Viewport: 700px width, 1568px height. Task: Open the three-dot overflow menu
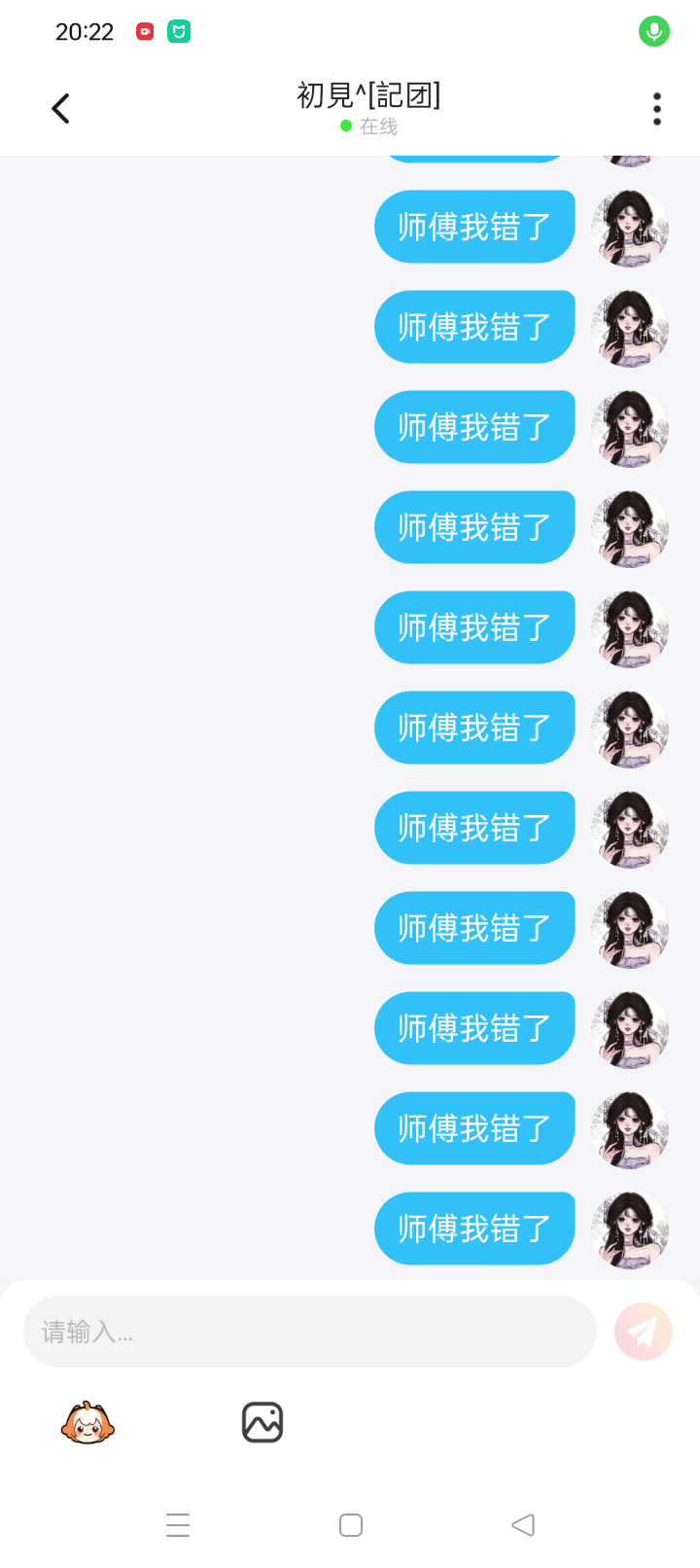click(x=657, y=109)
